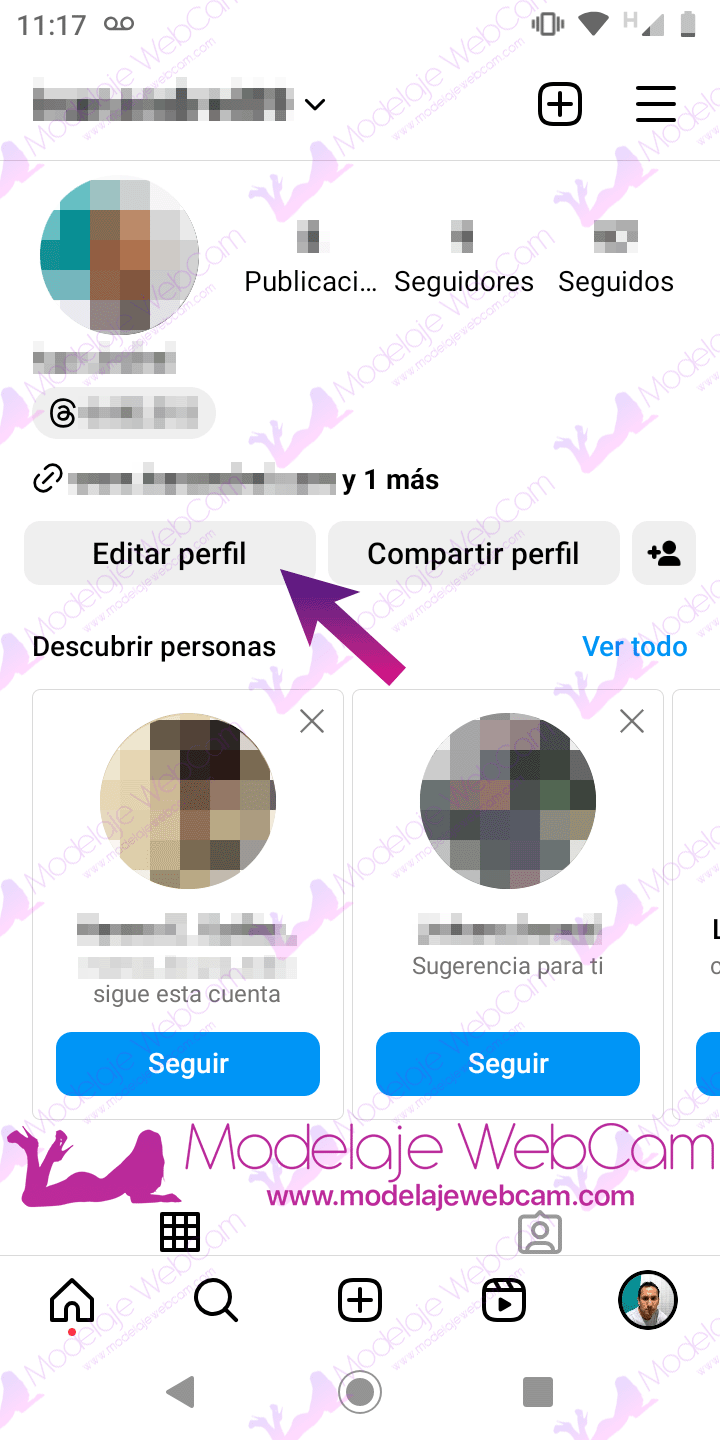This screenshot has height=1440, width=720.
Task: Switch to the posts grid tab
Action: pyautogui.click(x=180, y=1232)
